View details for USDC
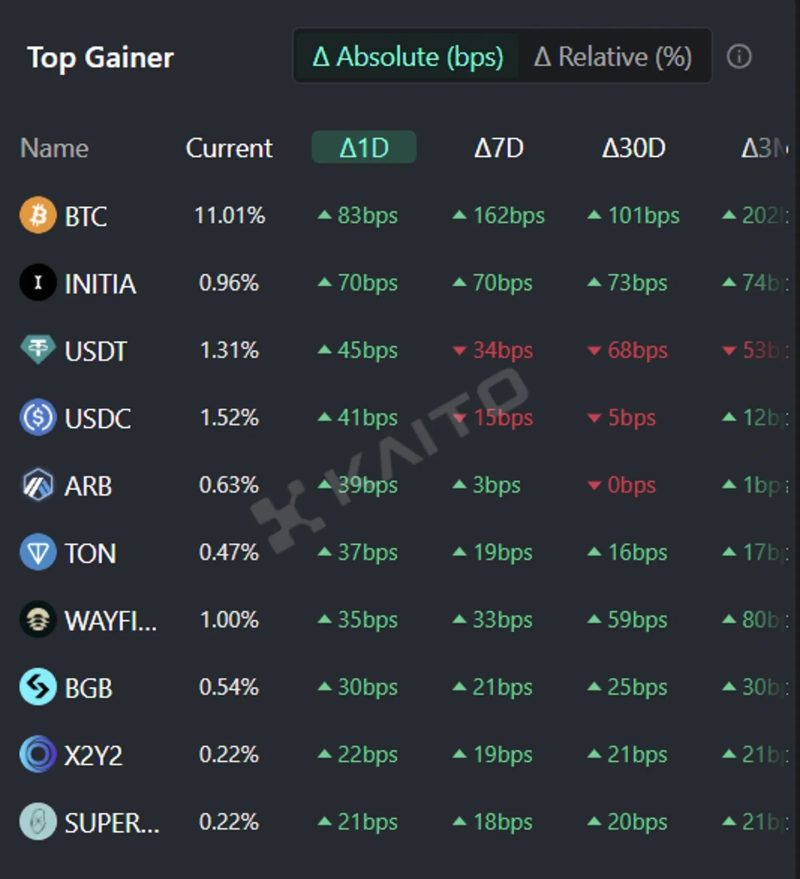 click(x=97, y=418)
